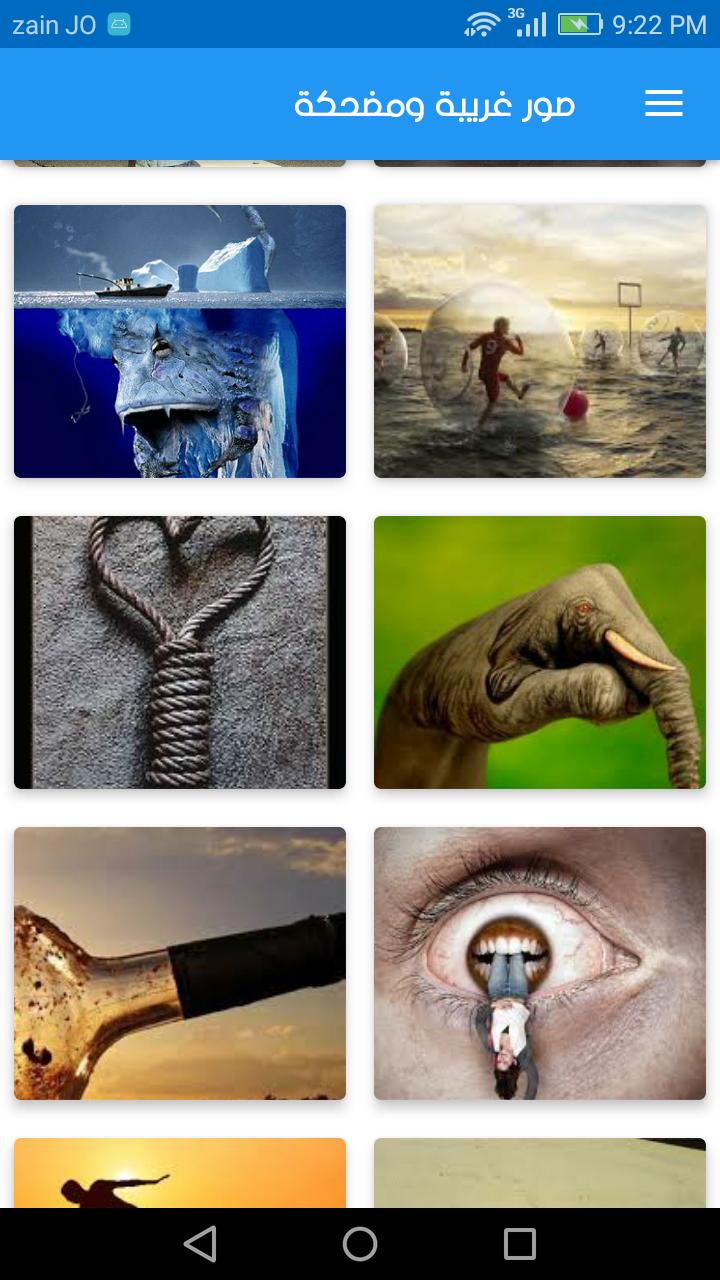Screen dimensions: 720x1280
Task: Open the elephant hand painting picture
Action: pyautogui.click(x=540, y=652)
